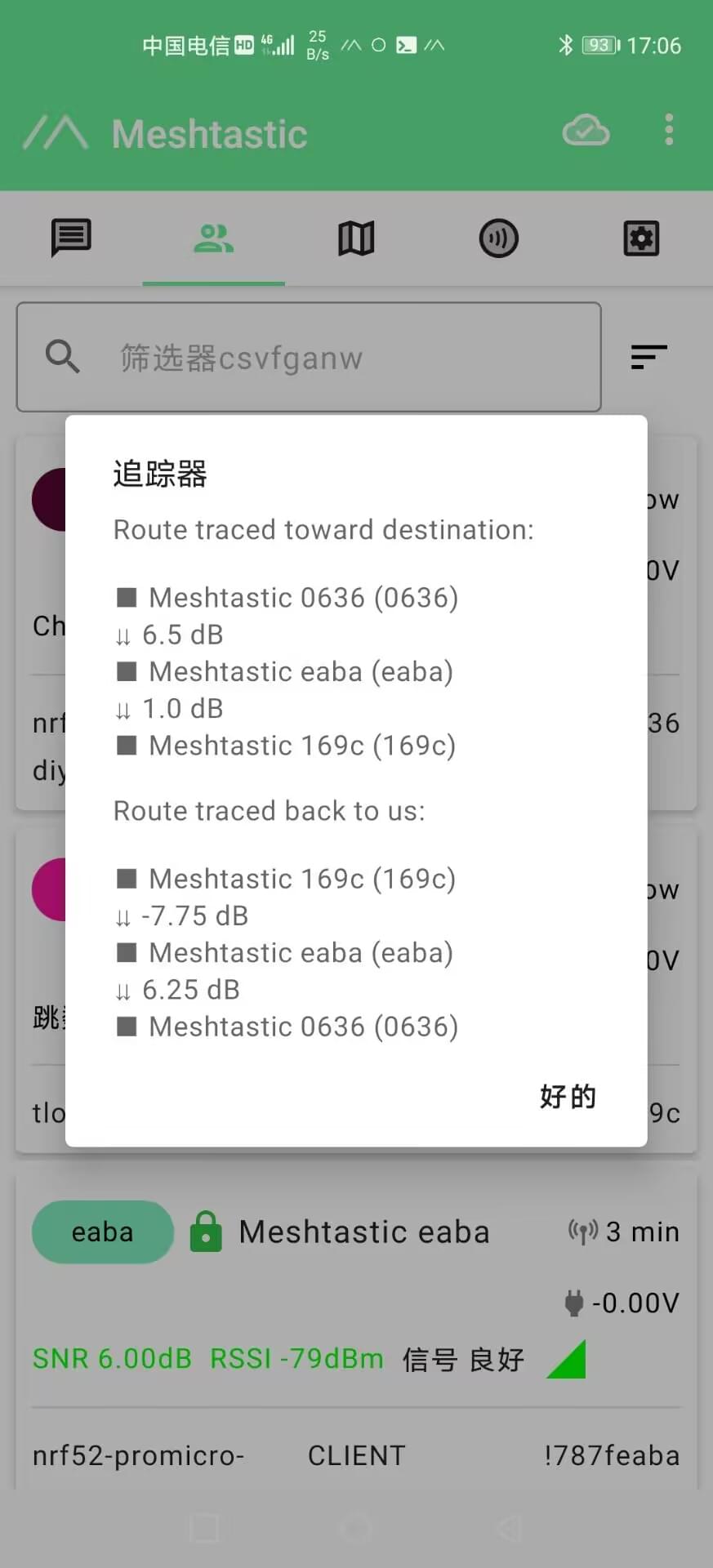
Task: Switch to the messages tab
Action: point(71,238)
